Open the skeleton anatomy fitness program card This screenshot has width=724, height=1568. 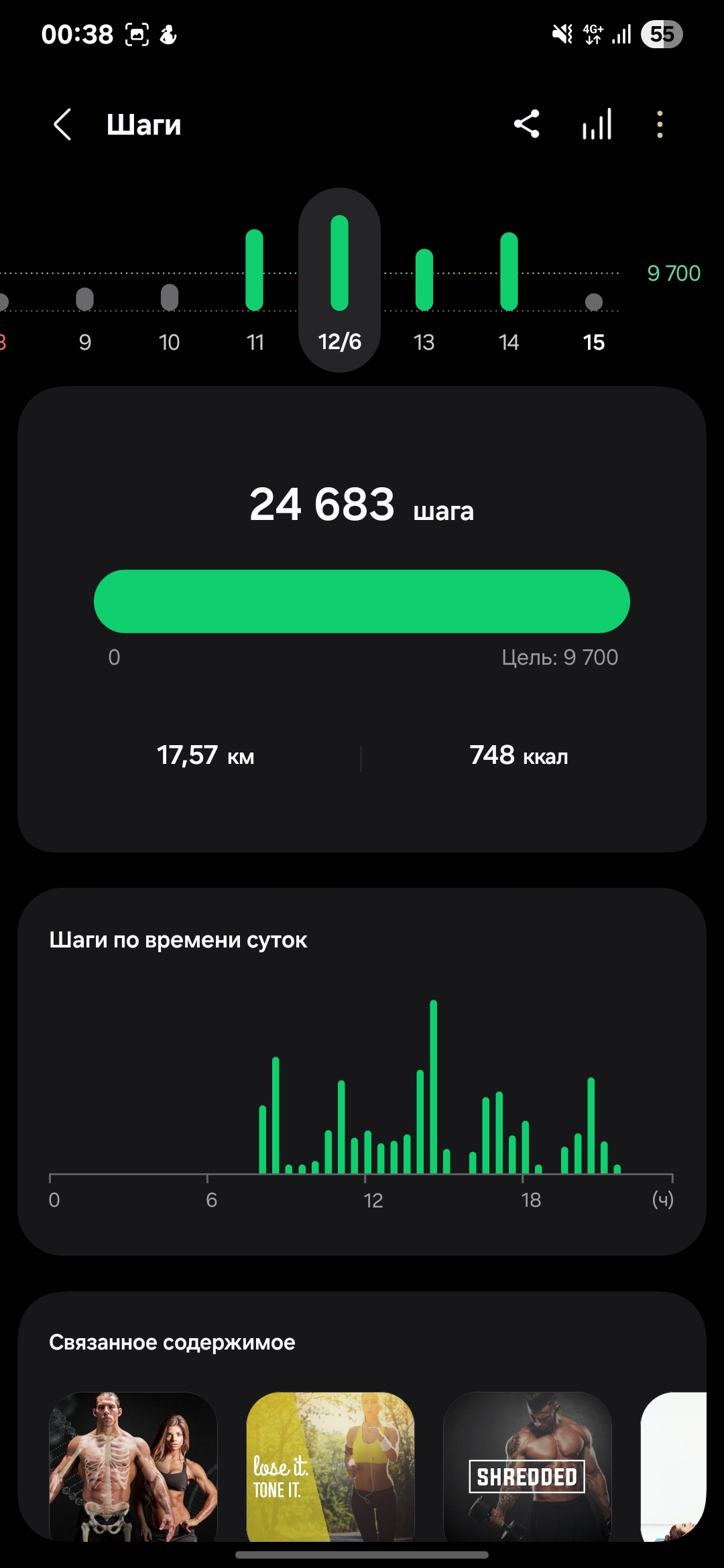(x=133, y=1466)
